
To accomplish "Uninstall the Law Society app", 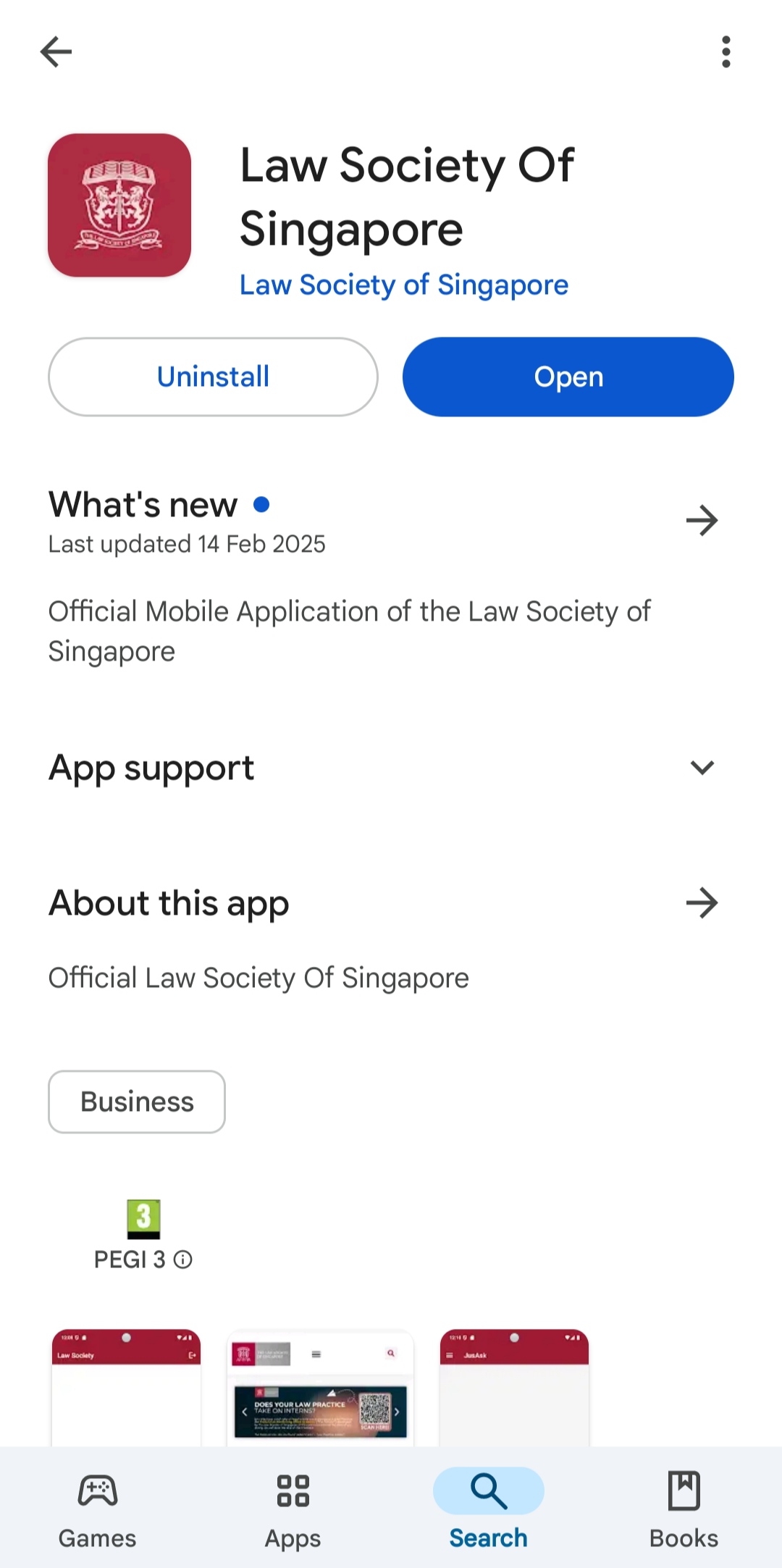I will (x=212, y=377).
